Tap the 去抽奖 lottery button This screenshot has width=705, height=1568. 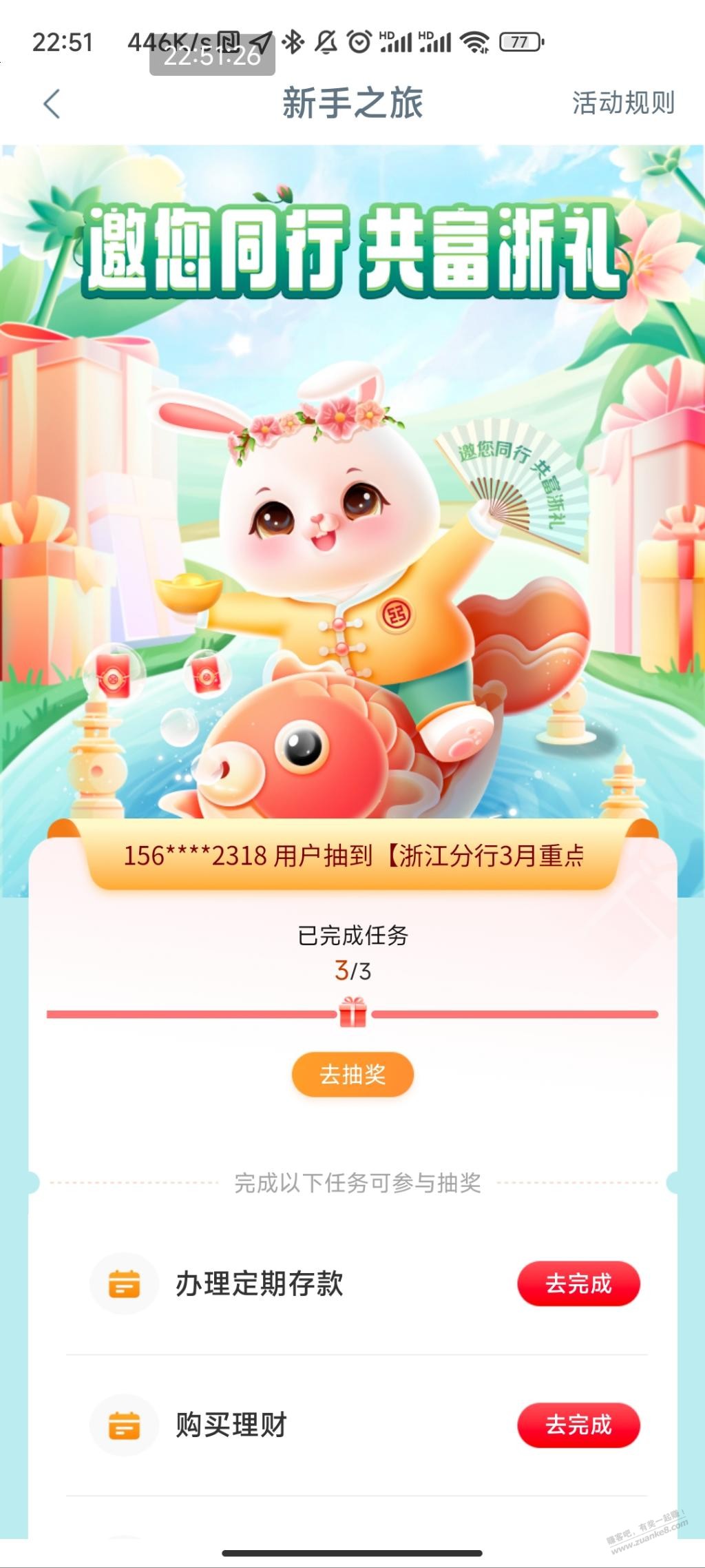tap(352, 1074)
